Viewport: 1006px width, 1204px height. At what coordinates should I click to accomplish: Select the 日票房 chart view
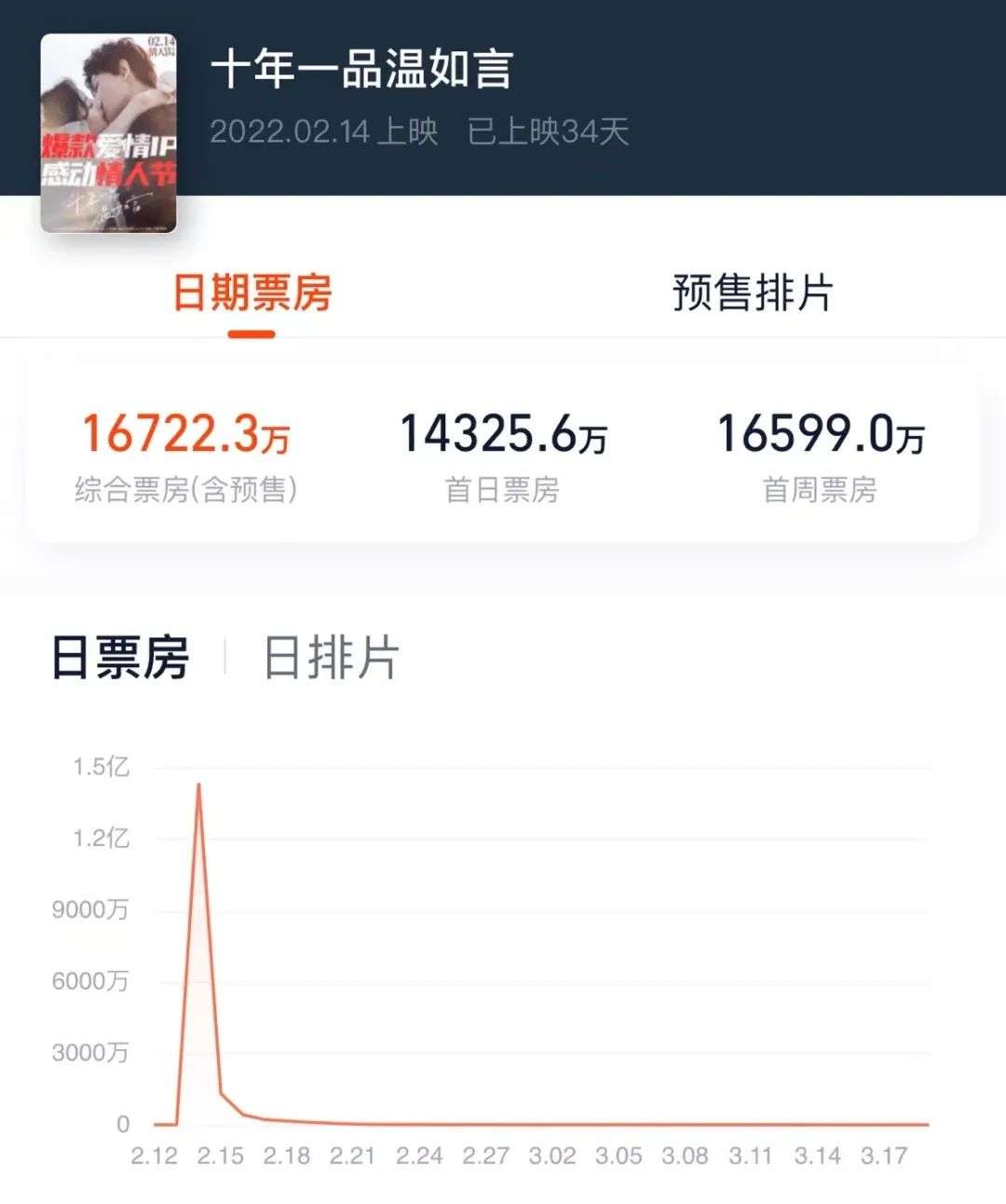[x=120, y=658]
